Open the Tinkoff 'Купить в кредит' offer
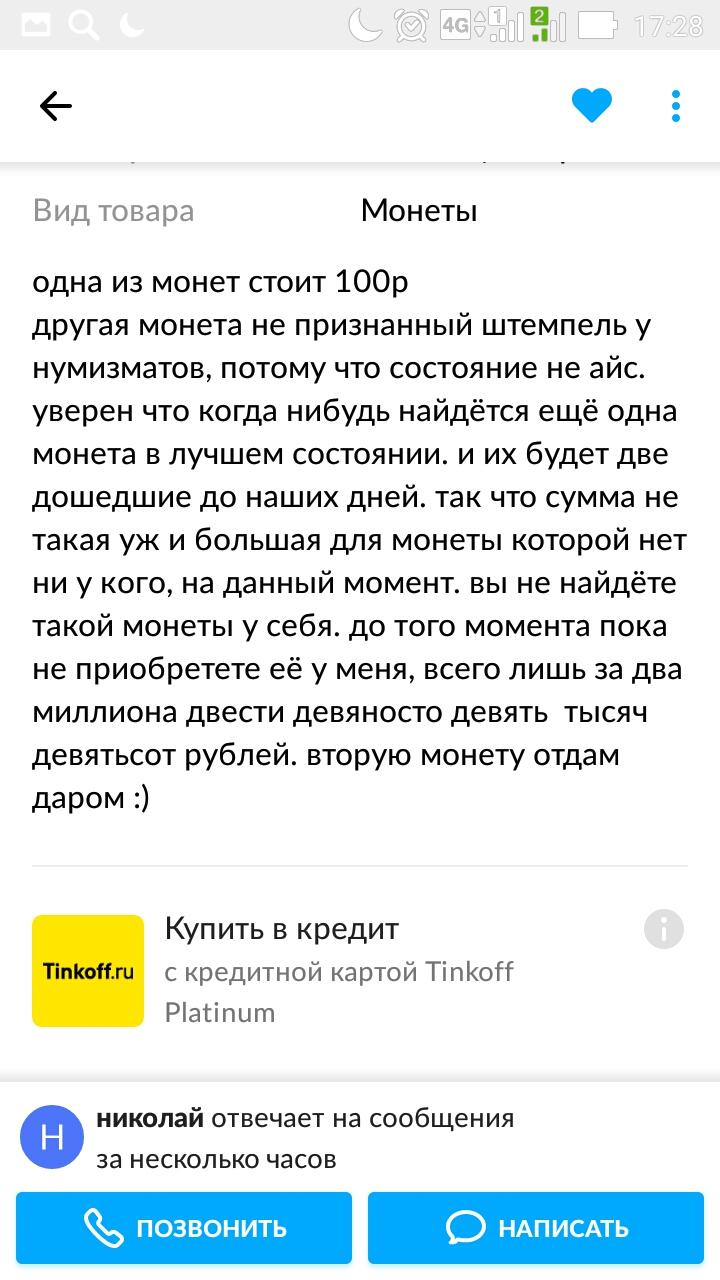The height and width of the screenshot is (1280, 720). [x=339, y=970]
